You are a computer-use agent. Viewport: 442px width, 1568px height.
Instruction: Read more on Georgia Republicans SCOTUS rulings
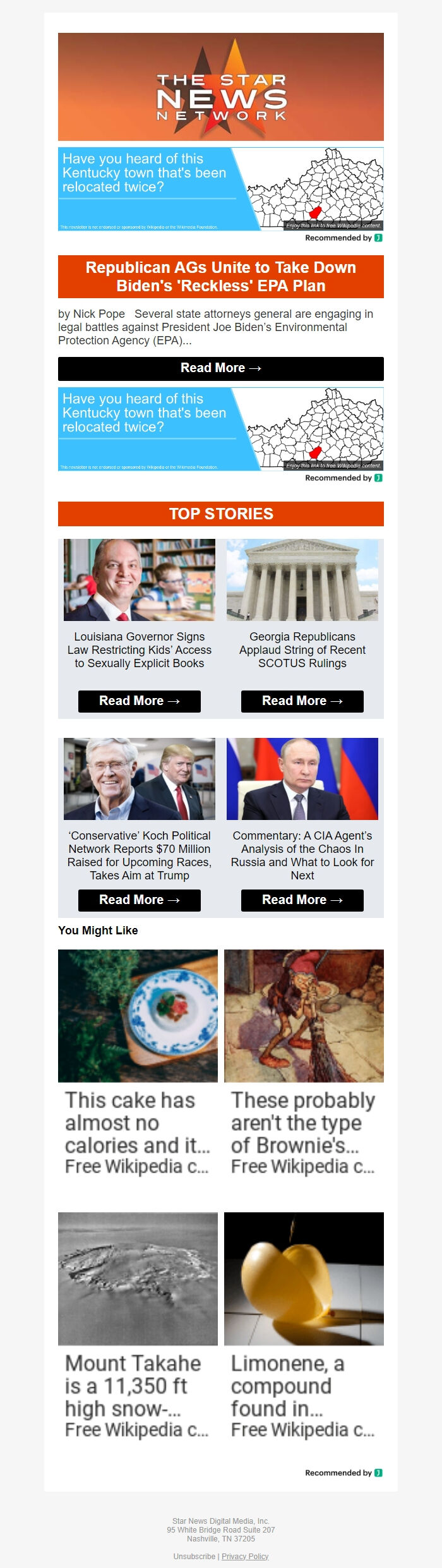point(302,701)
